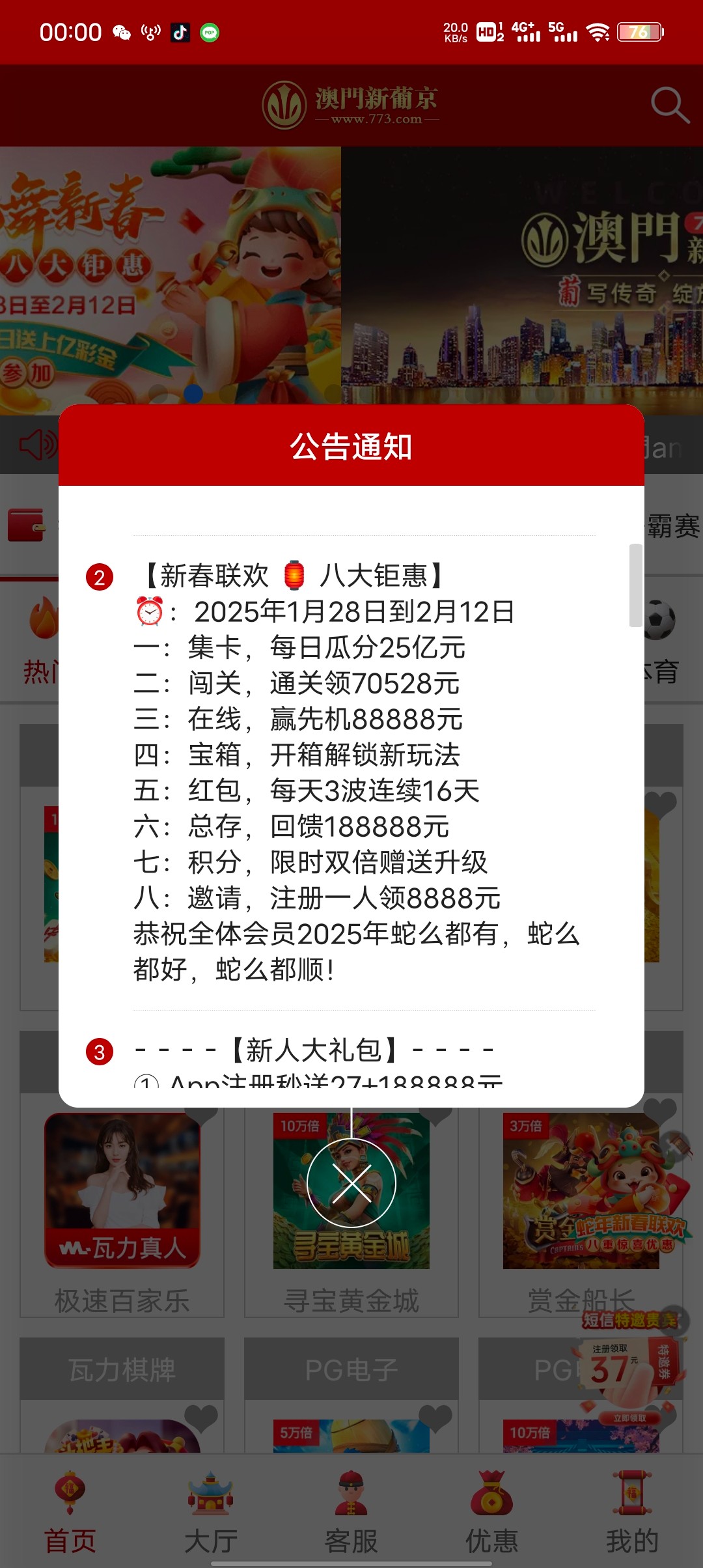Open the 极速百家乐 game card

122,1205
